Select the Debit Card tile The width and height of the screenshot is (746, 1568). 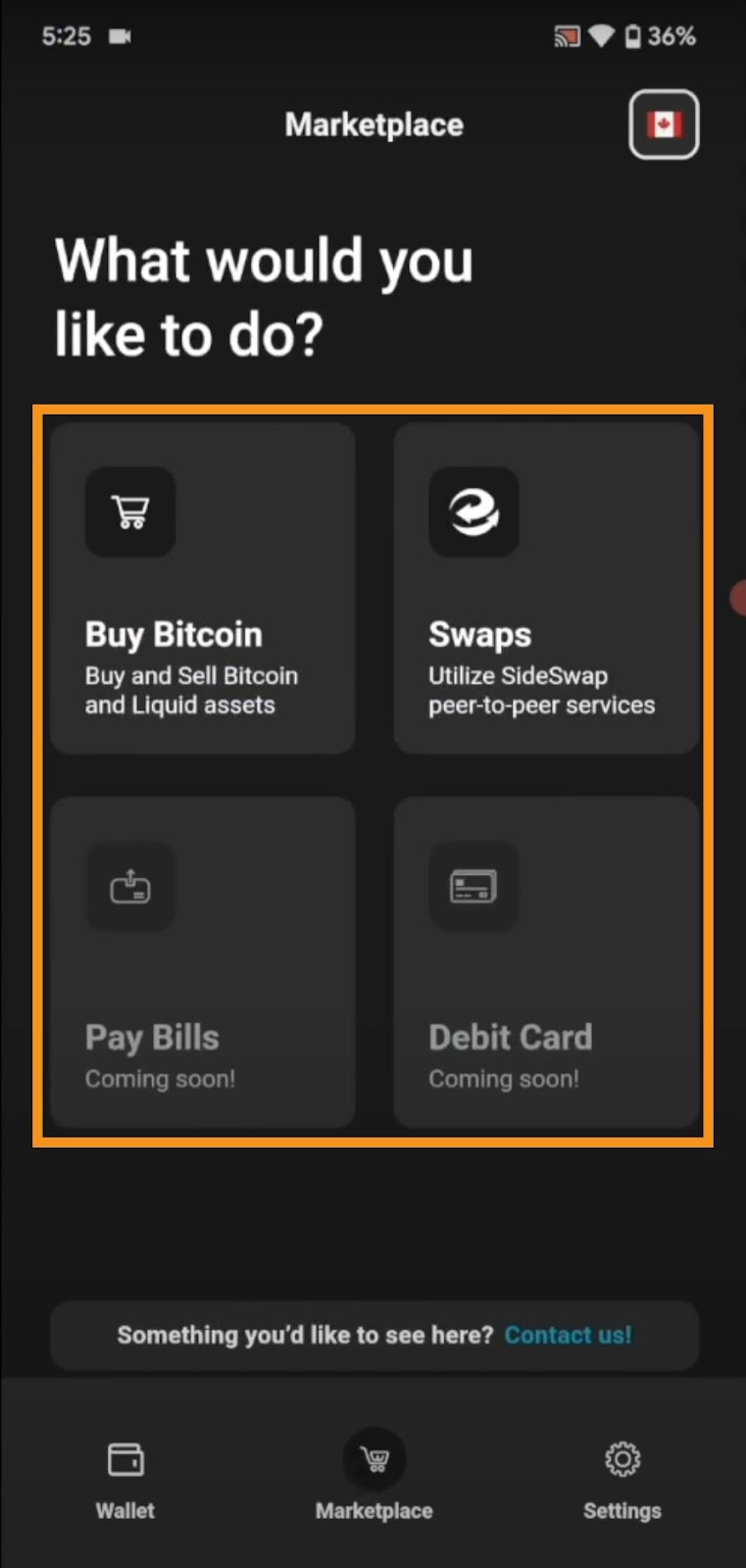pyautogui.click(x=546, y=962)
